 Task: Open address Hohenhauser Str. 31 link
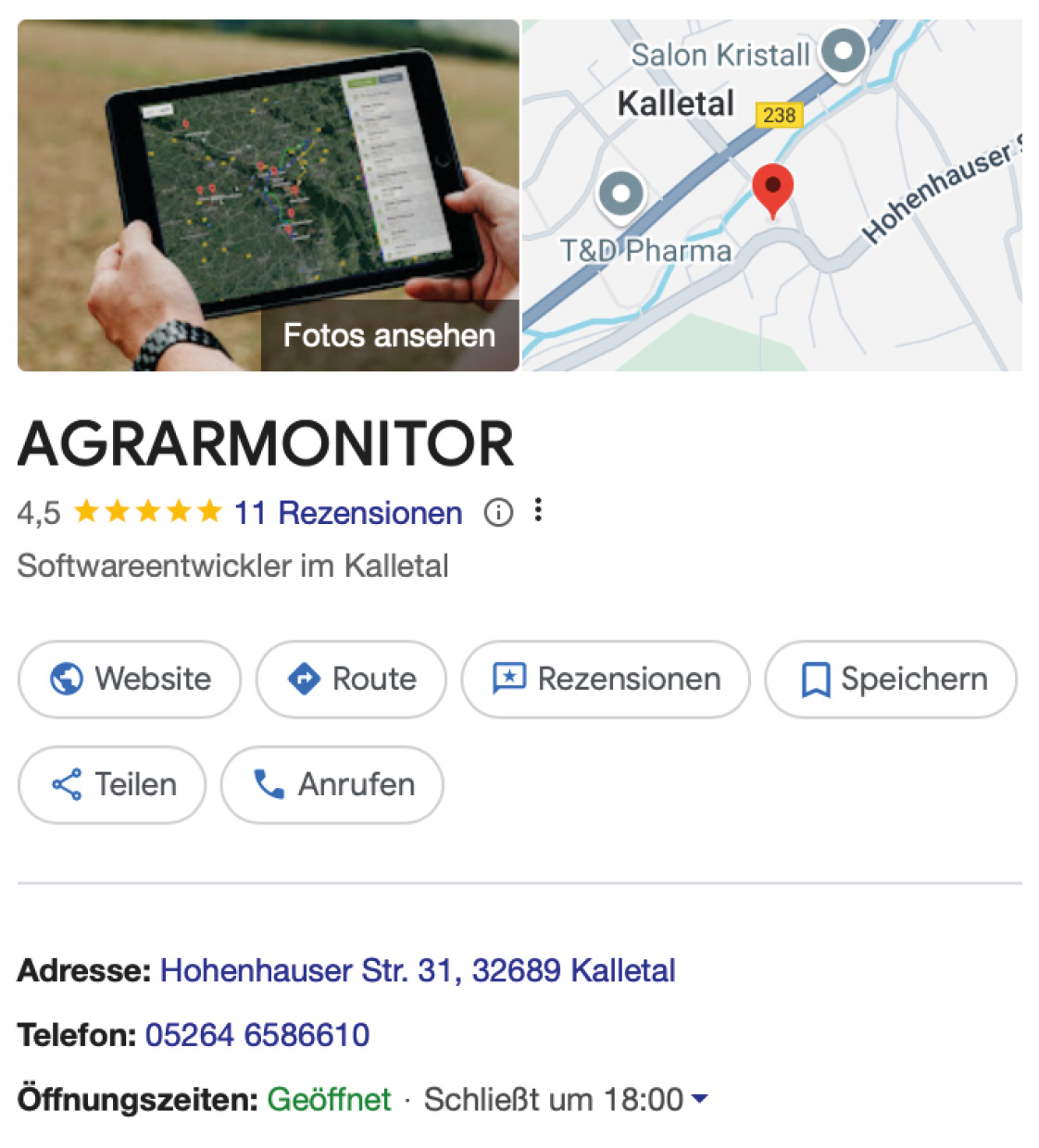[418, 970]
